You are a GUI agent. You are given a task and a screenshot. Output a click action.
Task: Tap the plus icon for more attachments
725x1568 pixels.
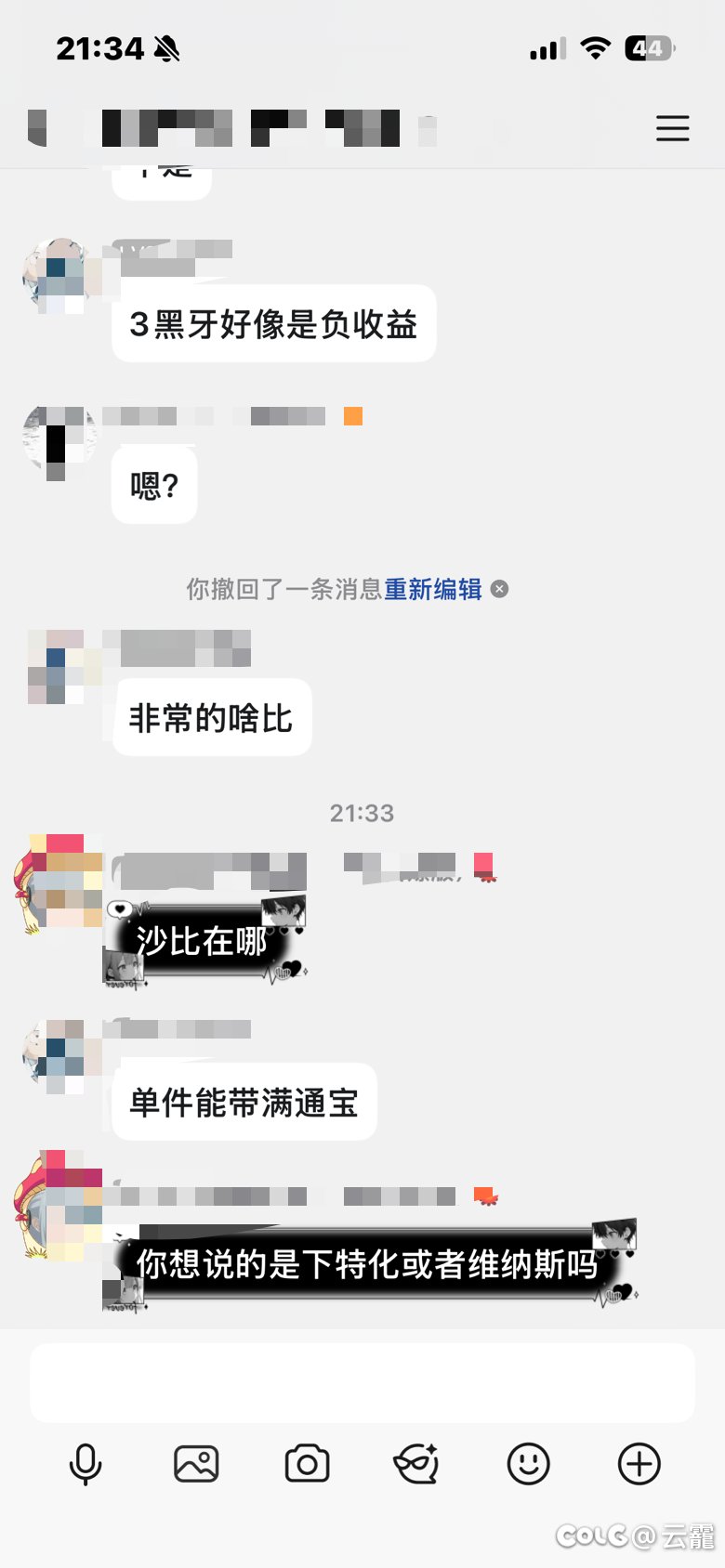639,1464
